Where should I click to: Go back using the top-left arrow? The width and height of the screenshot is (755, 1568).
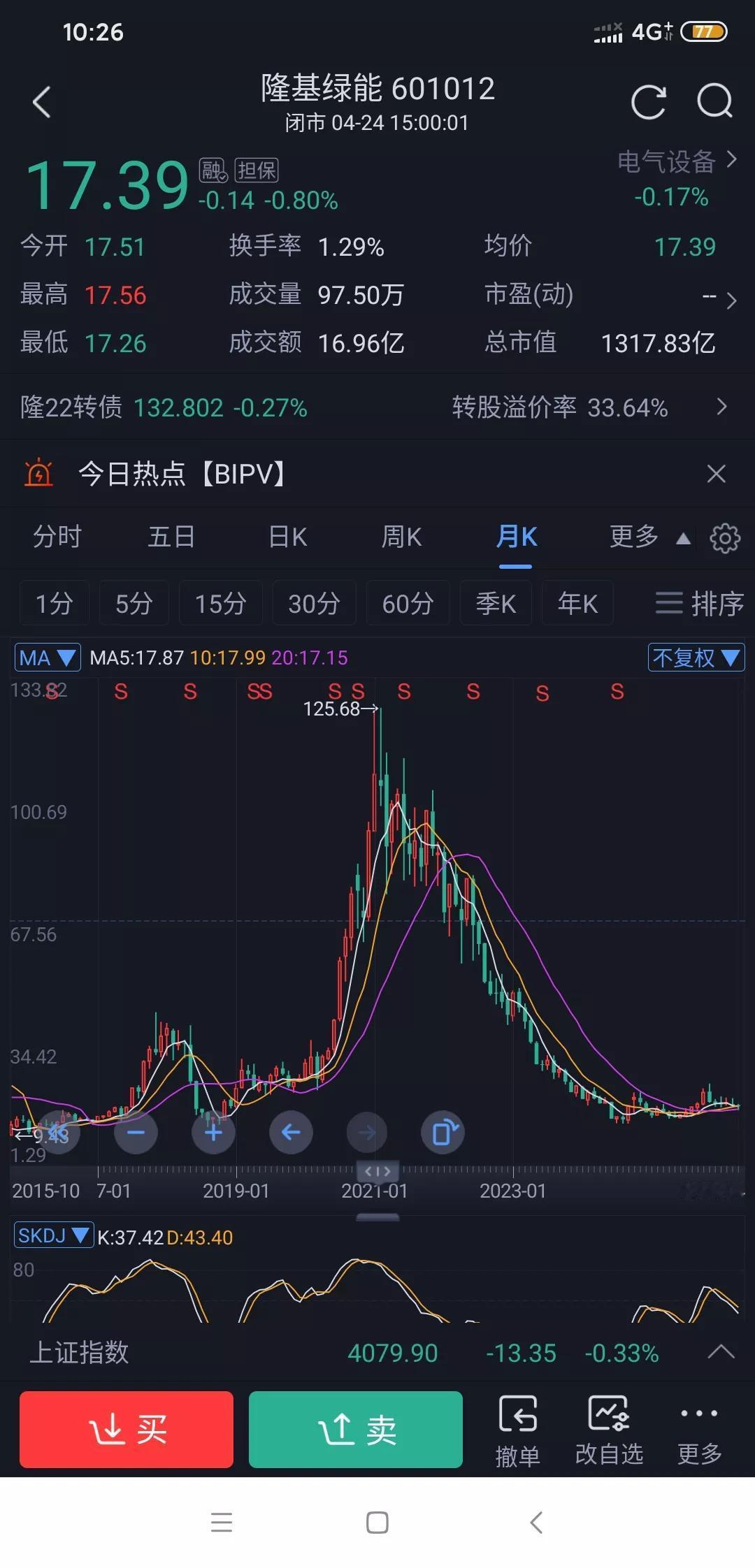click(x=42, y=102)
